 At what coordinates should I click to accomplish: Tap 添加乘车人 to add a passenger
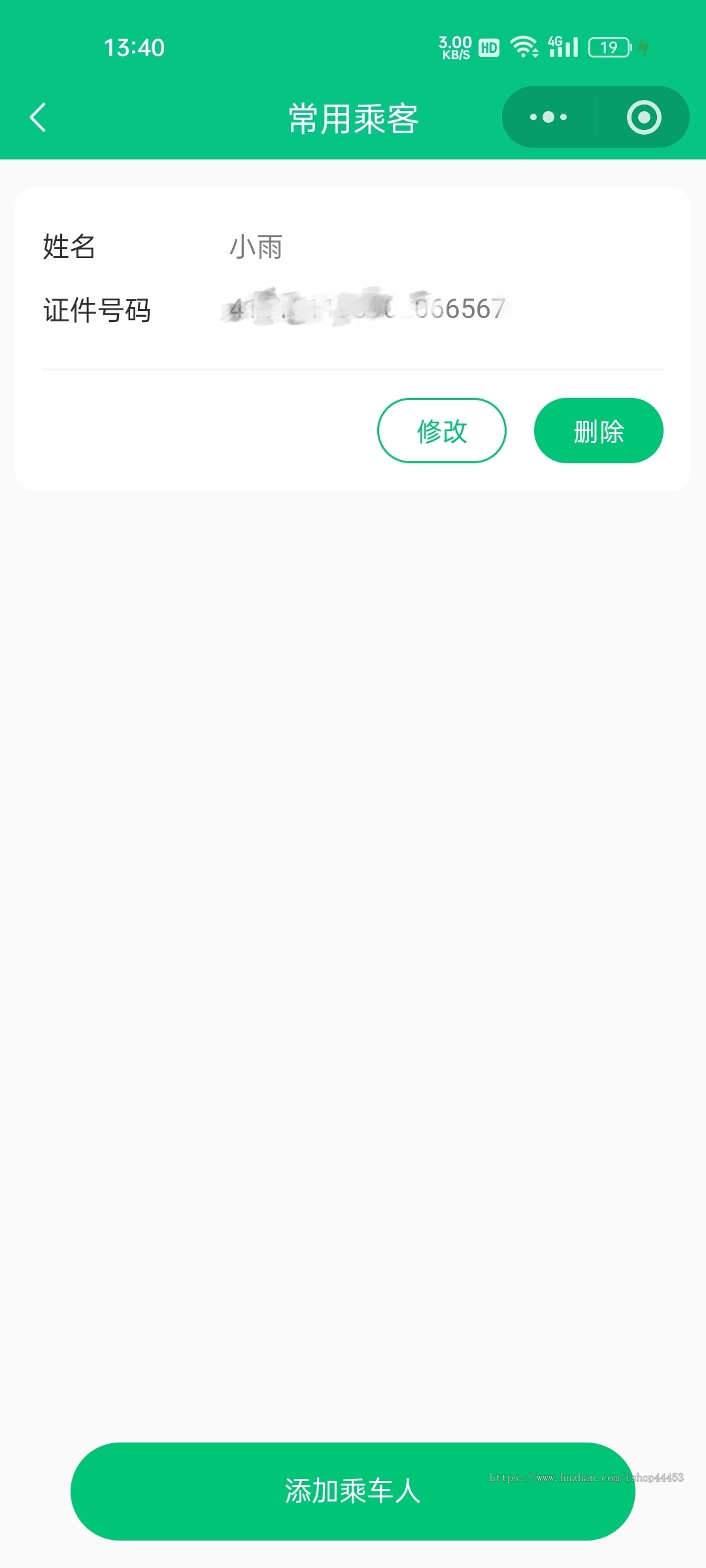tap(353, 1492)
